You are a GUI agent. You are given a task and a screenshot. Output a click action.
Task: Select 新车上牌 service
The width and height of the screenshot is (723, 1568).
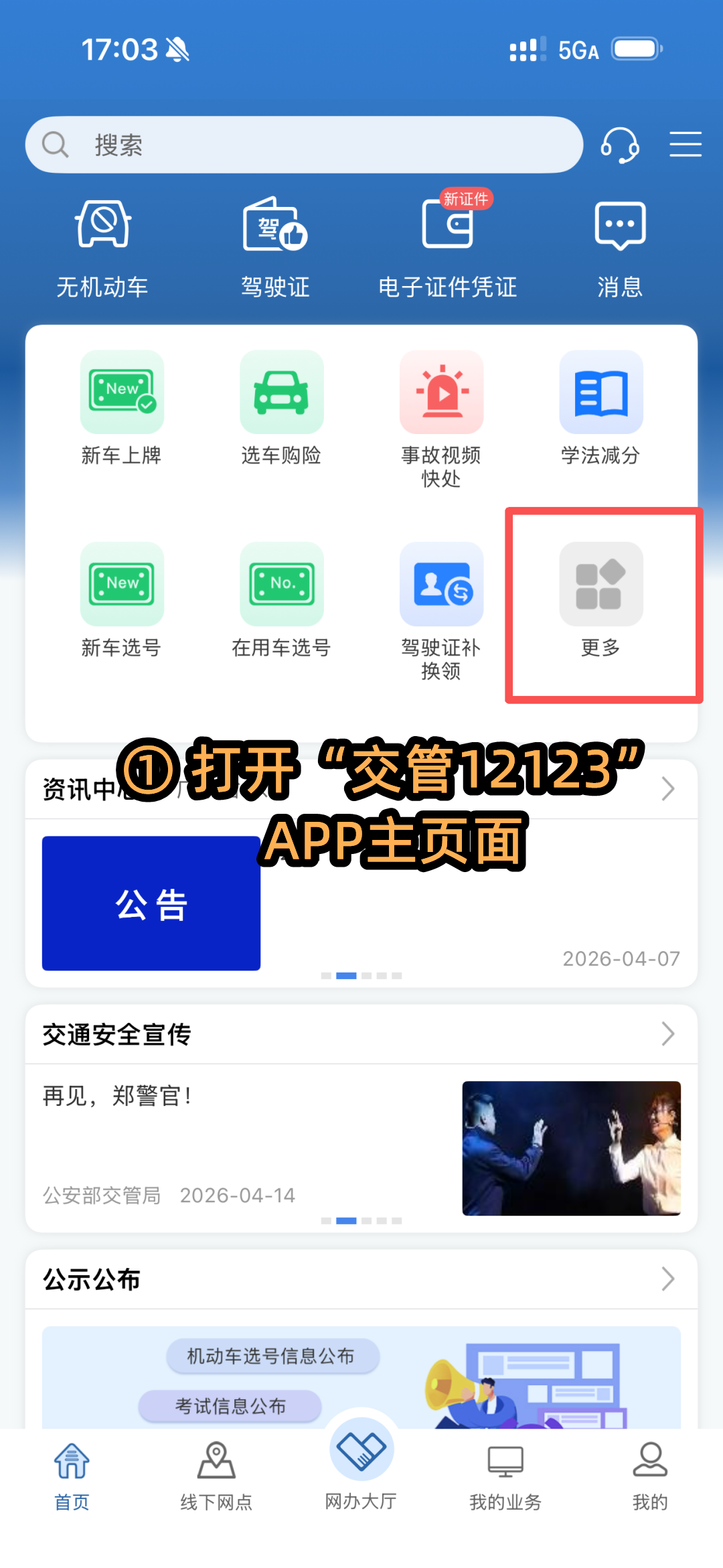(x=121, y=409)
